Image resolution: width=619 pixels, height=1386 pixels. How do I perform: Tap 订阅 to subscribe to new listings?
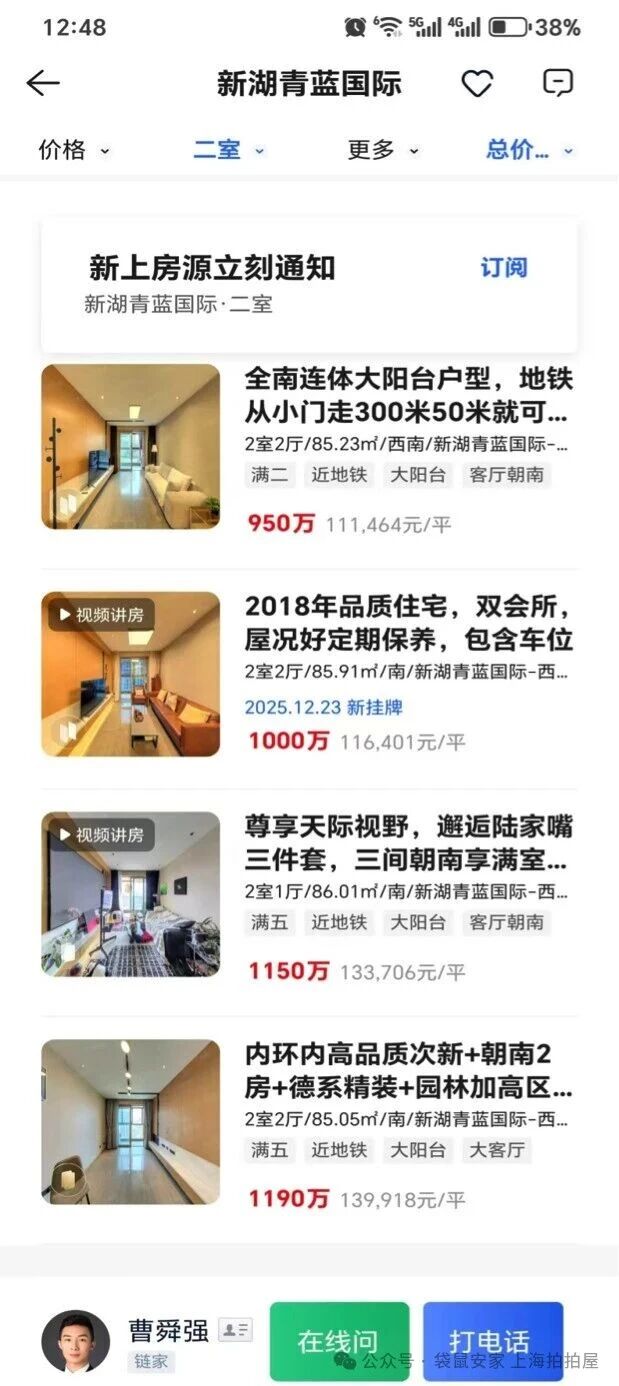click(x=503, y=268)
